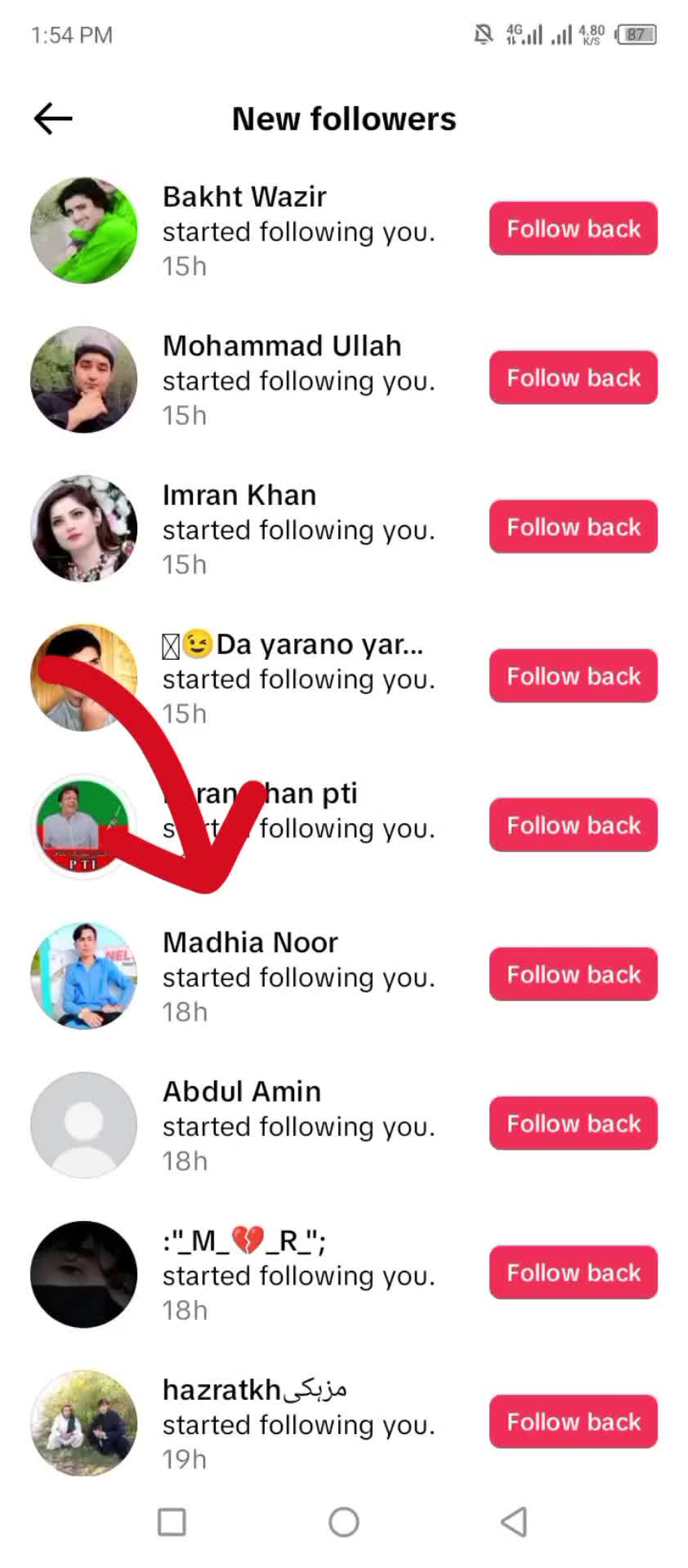Screen dimensions: 688x1568
Task: Open recent apps from navigation bar
Action: pos(172,1522)
